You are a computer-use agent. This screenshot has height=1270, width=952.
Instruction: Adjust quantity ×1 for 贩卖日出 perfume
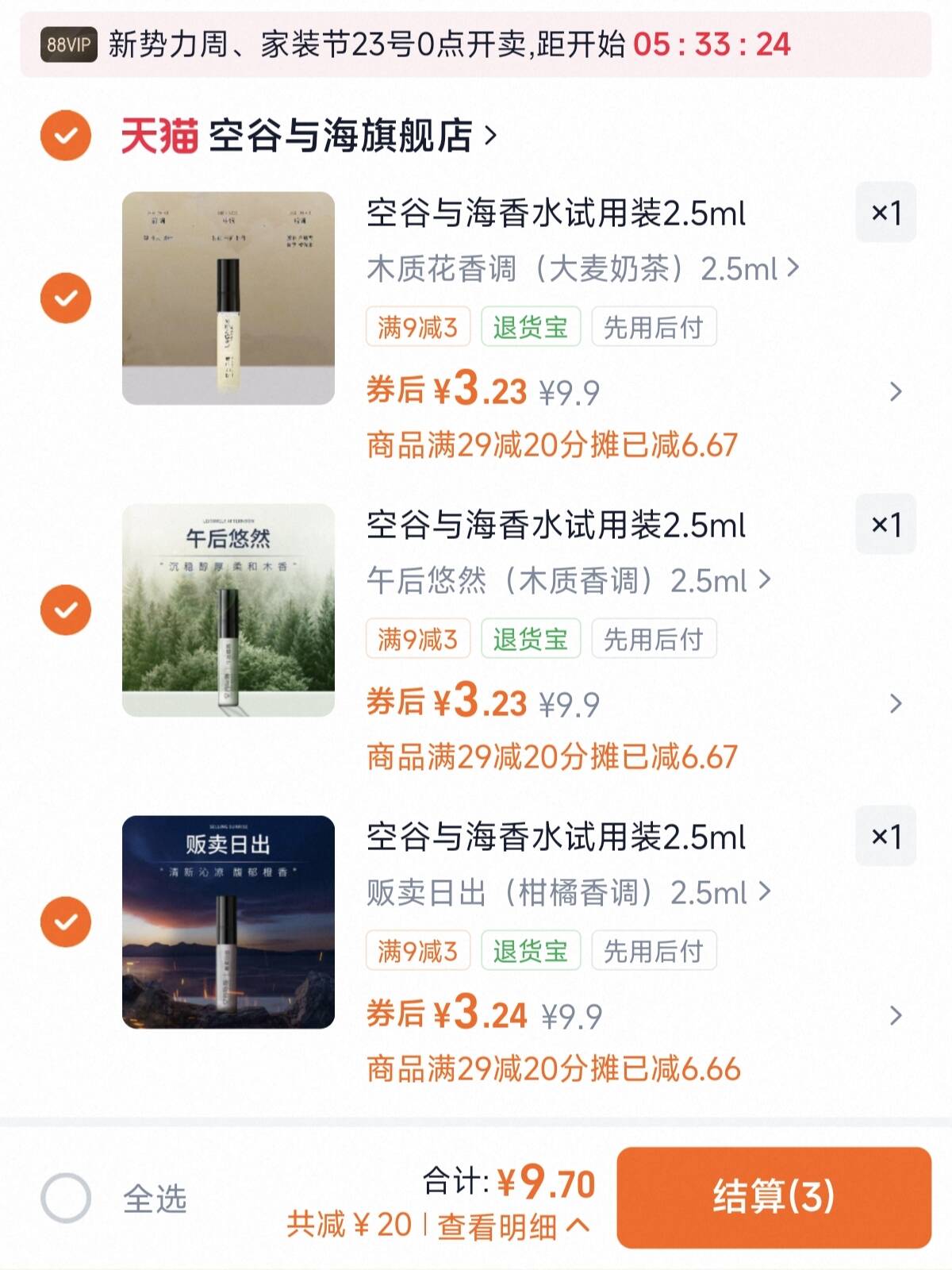pyautogui.click(x=885, y=837)
